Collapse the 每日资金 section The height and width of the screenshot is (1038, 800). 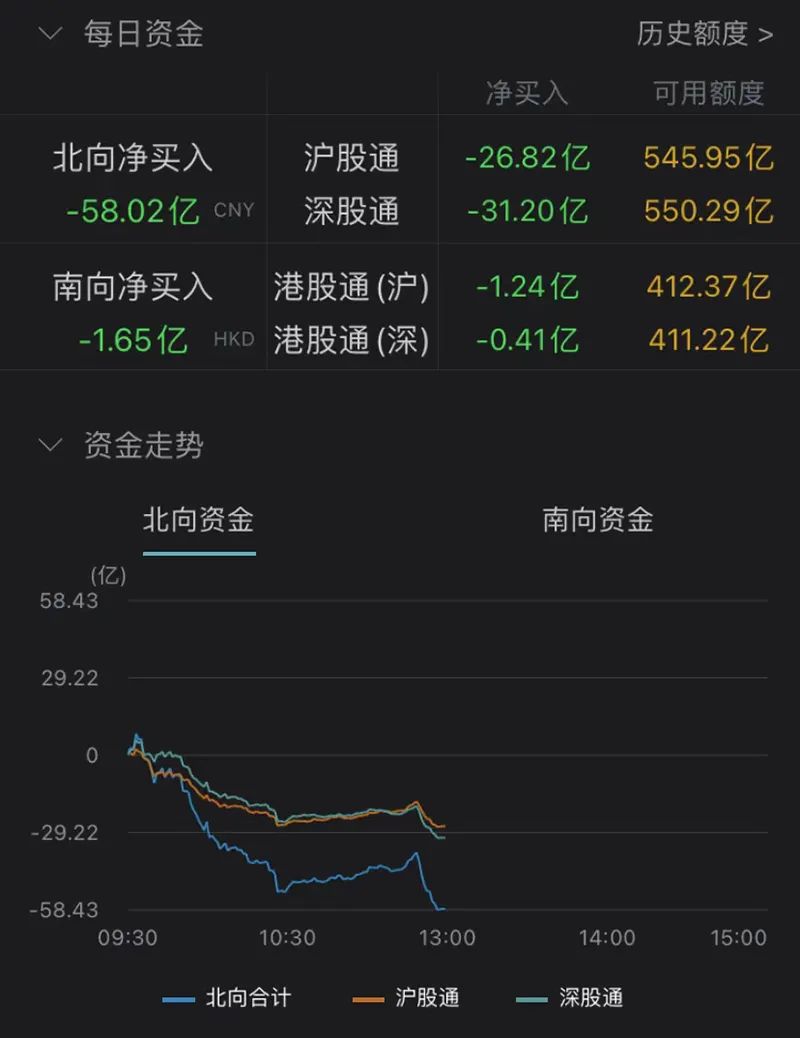coord(50,33)
